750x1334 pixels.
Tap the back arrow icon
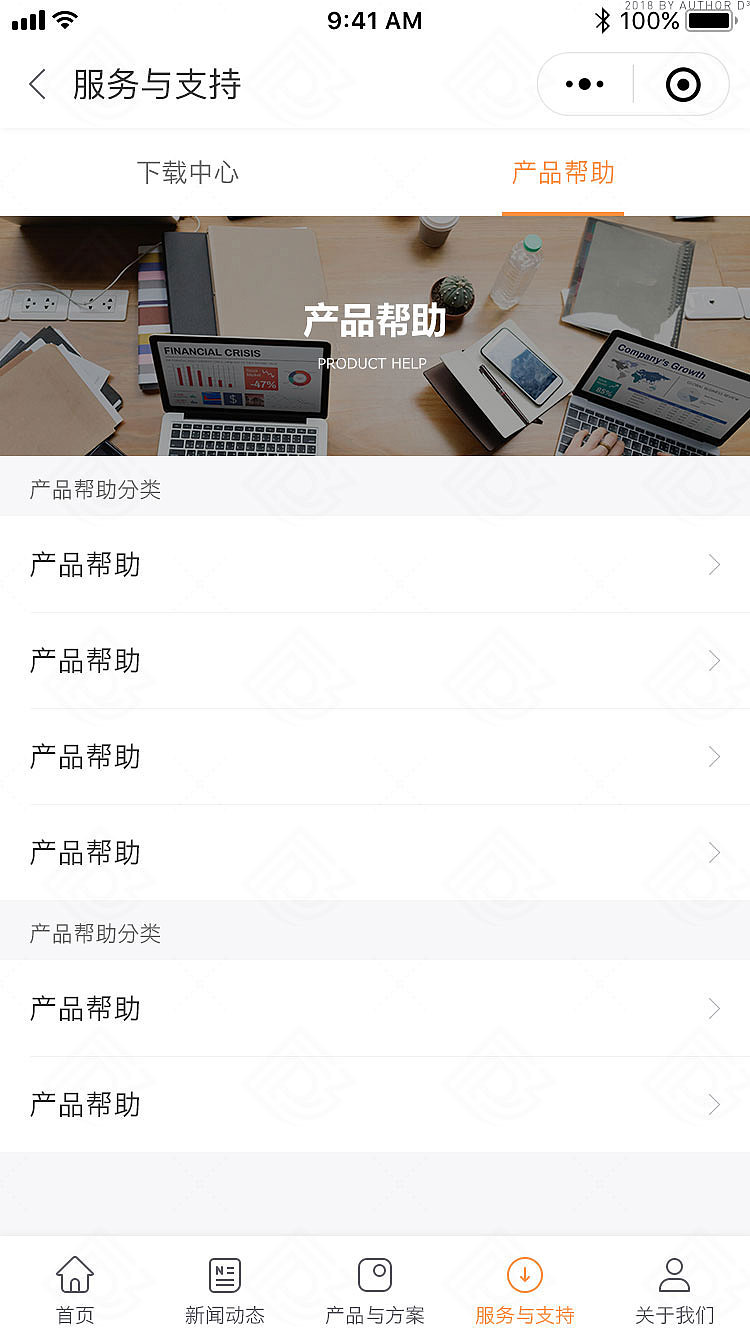37,84
